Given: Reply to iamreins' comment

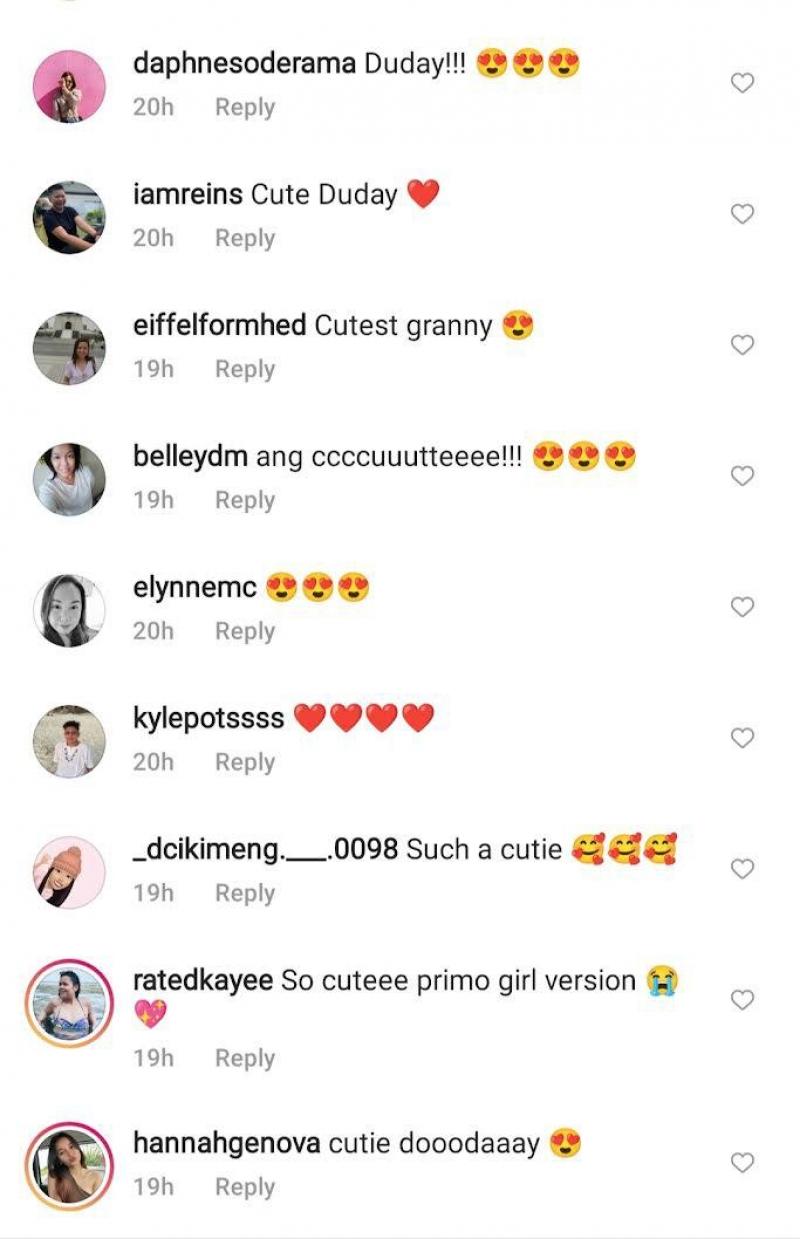Looking at the screenshot, I should 244,238.
